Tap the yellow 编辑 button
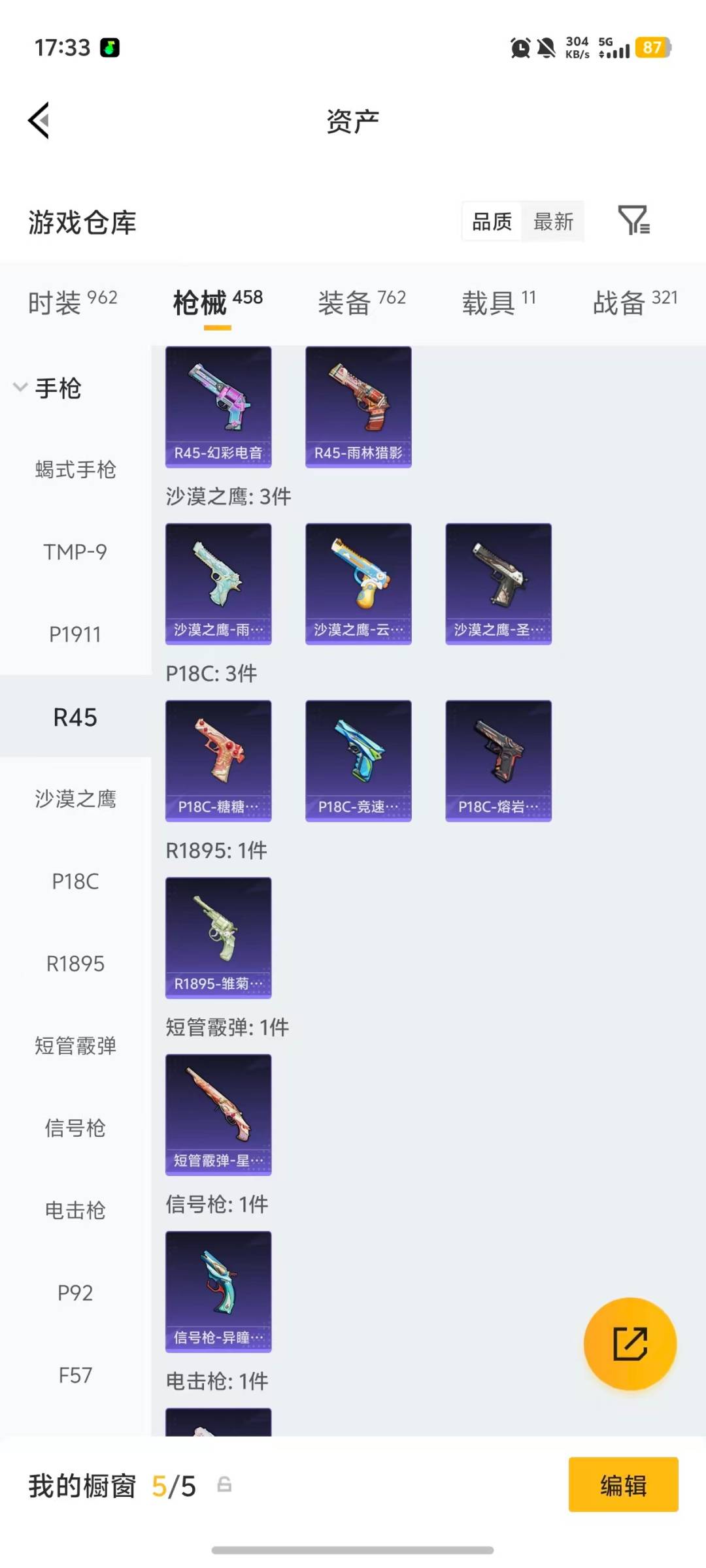The width and height of the screenshot is (706, 1568). (x=623, y=1485)
